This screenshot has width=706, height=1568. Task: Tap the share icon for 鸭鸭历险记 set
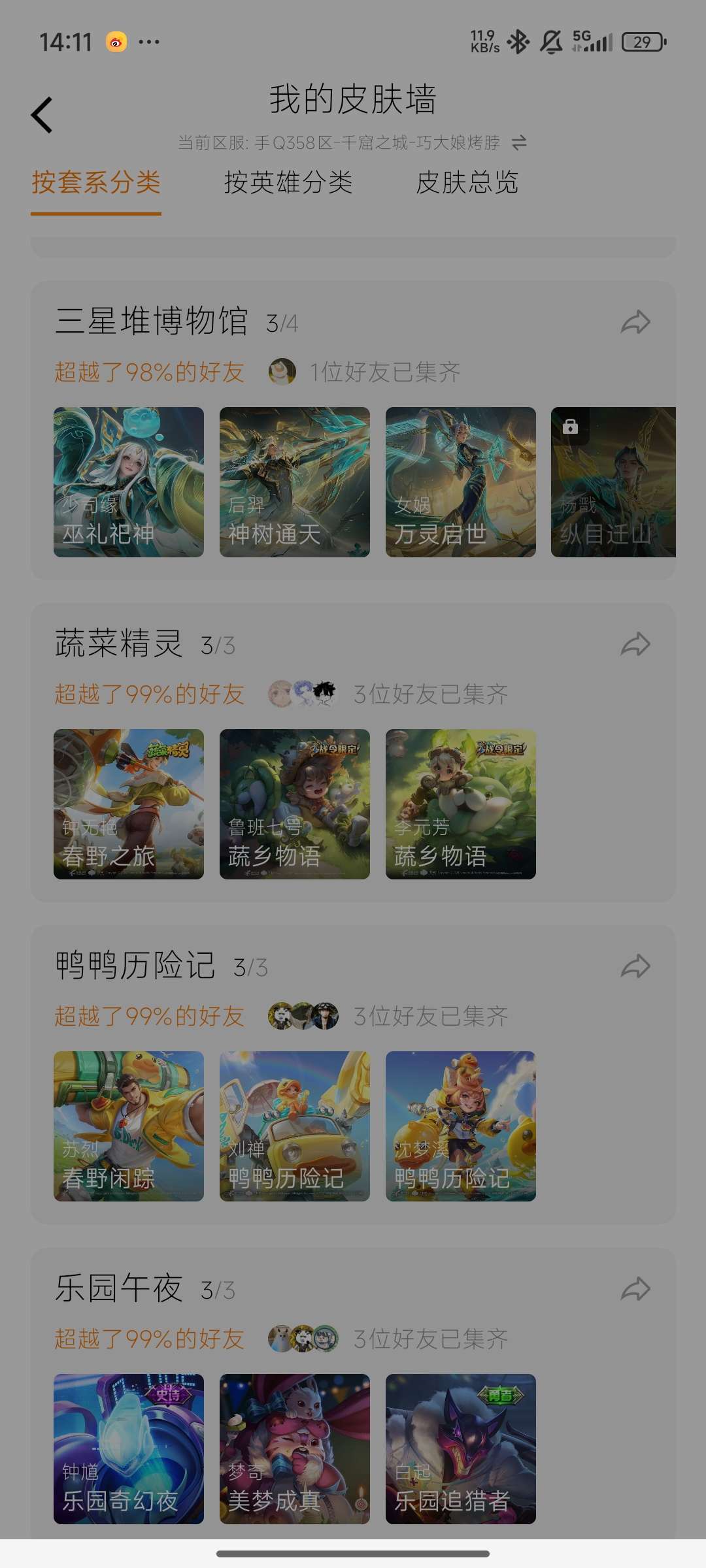point(635,966)
